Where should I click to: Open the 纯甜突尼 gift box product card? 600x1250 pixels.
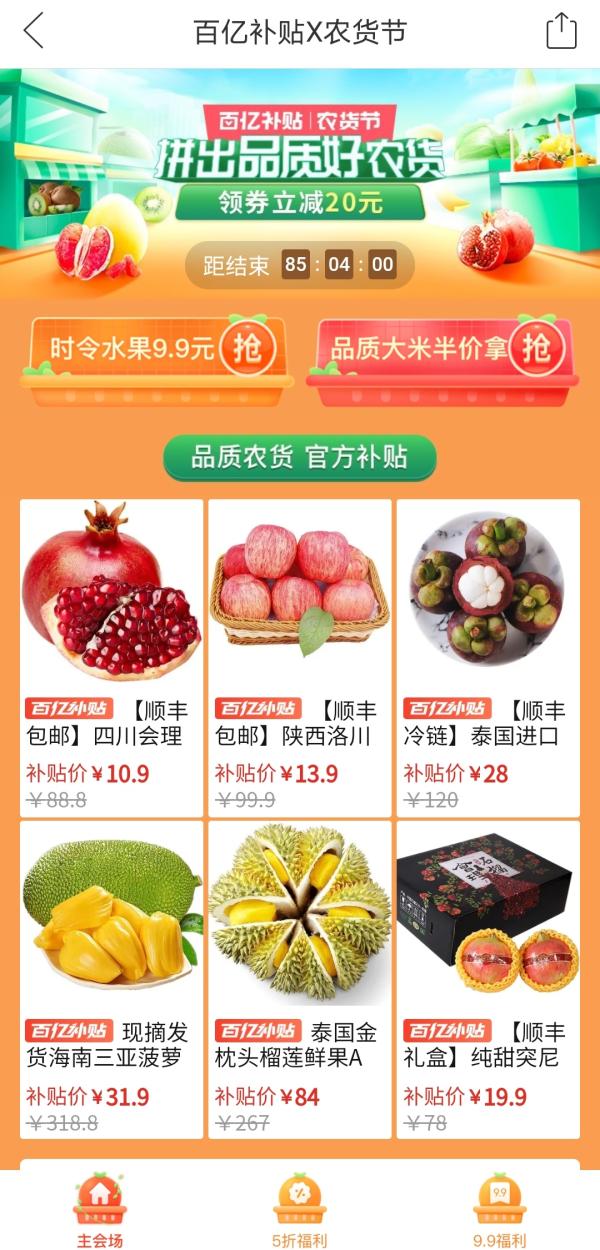tap(488, 978)
